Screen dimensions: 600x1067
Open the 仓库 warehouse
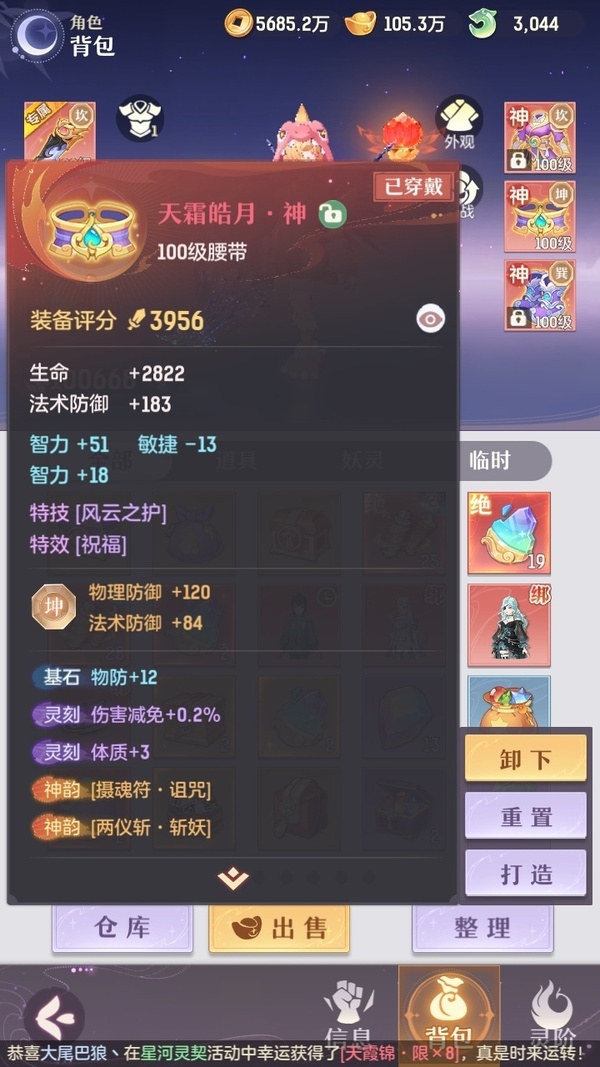pyautogui.click(x=122, y=928)
